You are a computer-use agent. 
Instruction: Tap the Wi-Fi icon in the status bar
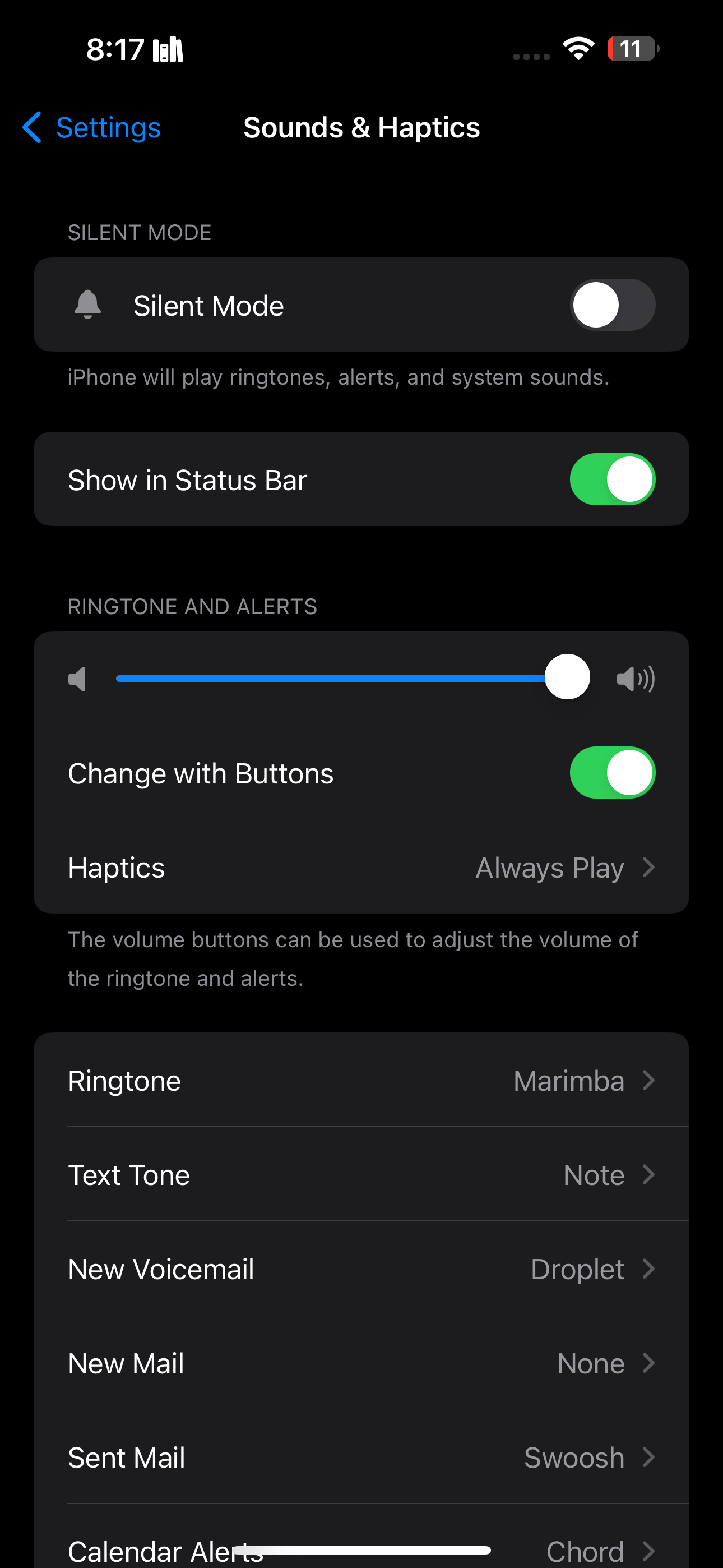(578, 49)
